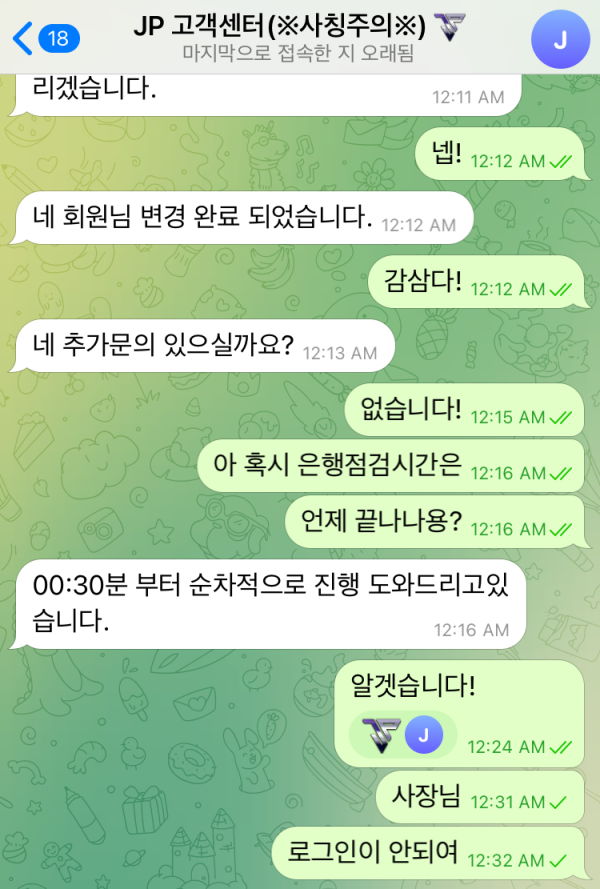Go back to the chat list
Viewport: 600px width, 889px height.
[44, 38]
